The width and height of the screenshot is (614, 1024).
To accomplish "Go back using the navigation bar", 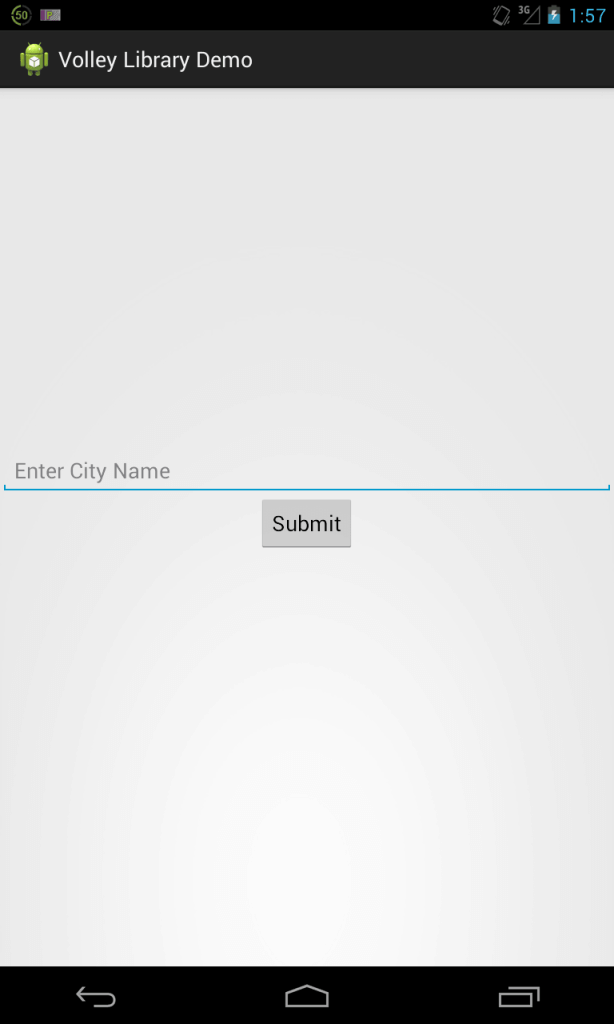I will (x=96, y=996).
